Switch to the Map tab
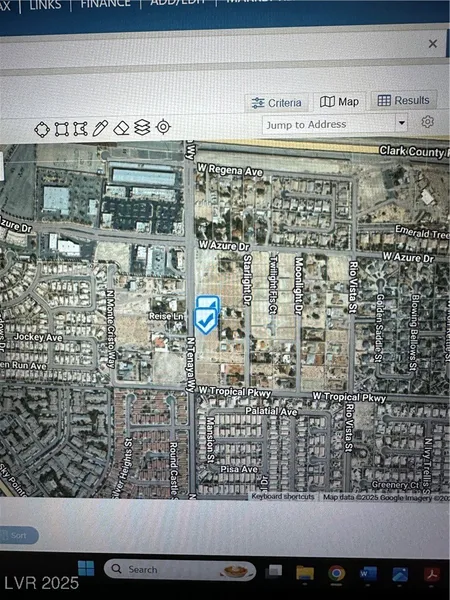 pos(339,102)
